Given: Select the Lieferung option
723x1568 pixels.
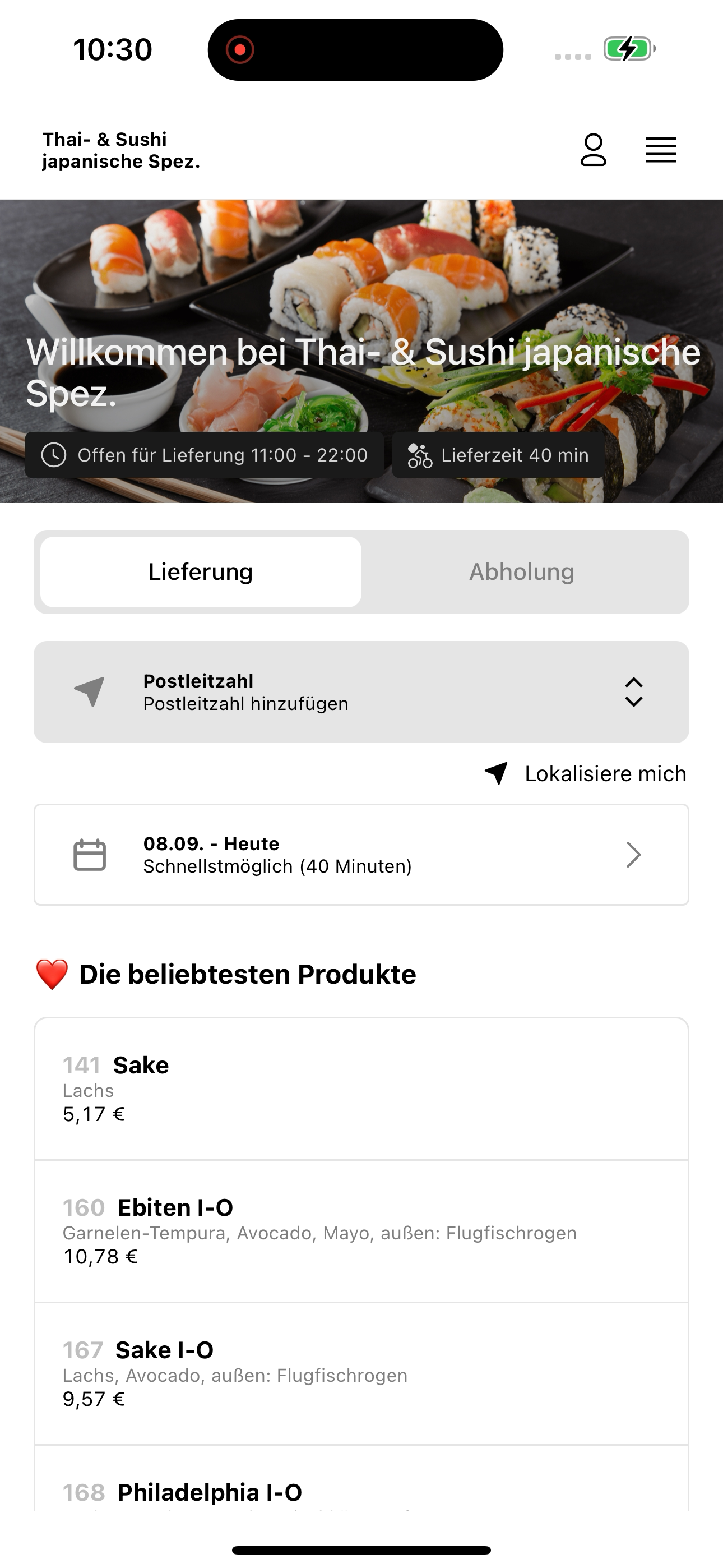Looking at the screenshot, I should pyautogui.click(x=201, y=571).
